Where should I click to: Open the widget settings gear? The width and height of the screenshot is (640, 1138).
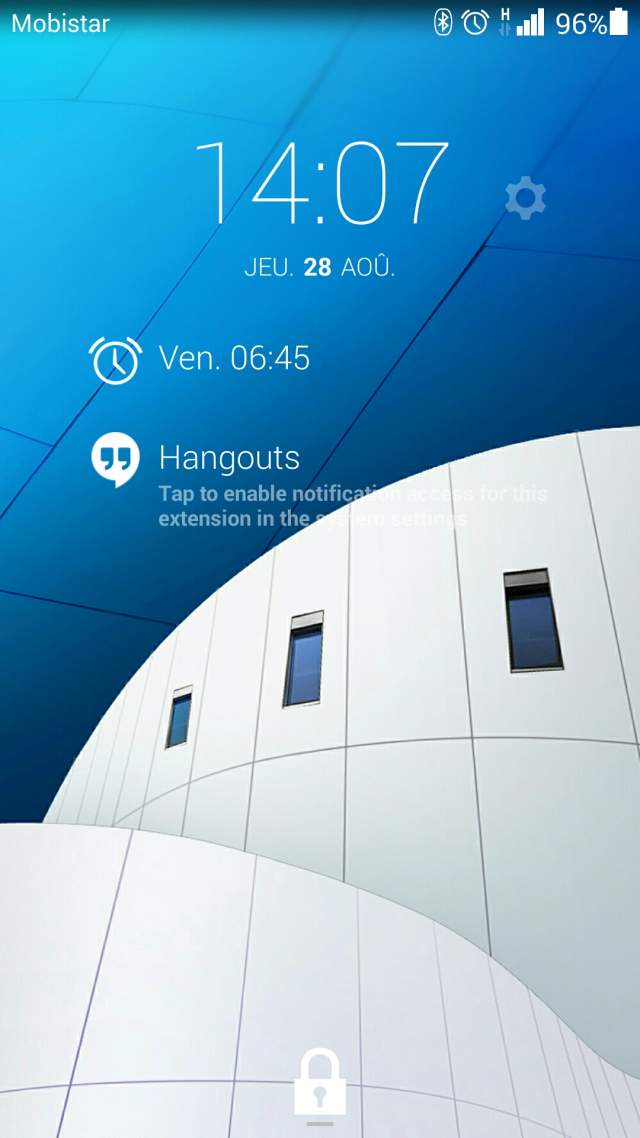[525, 199]
